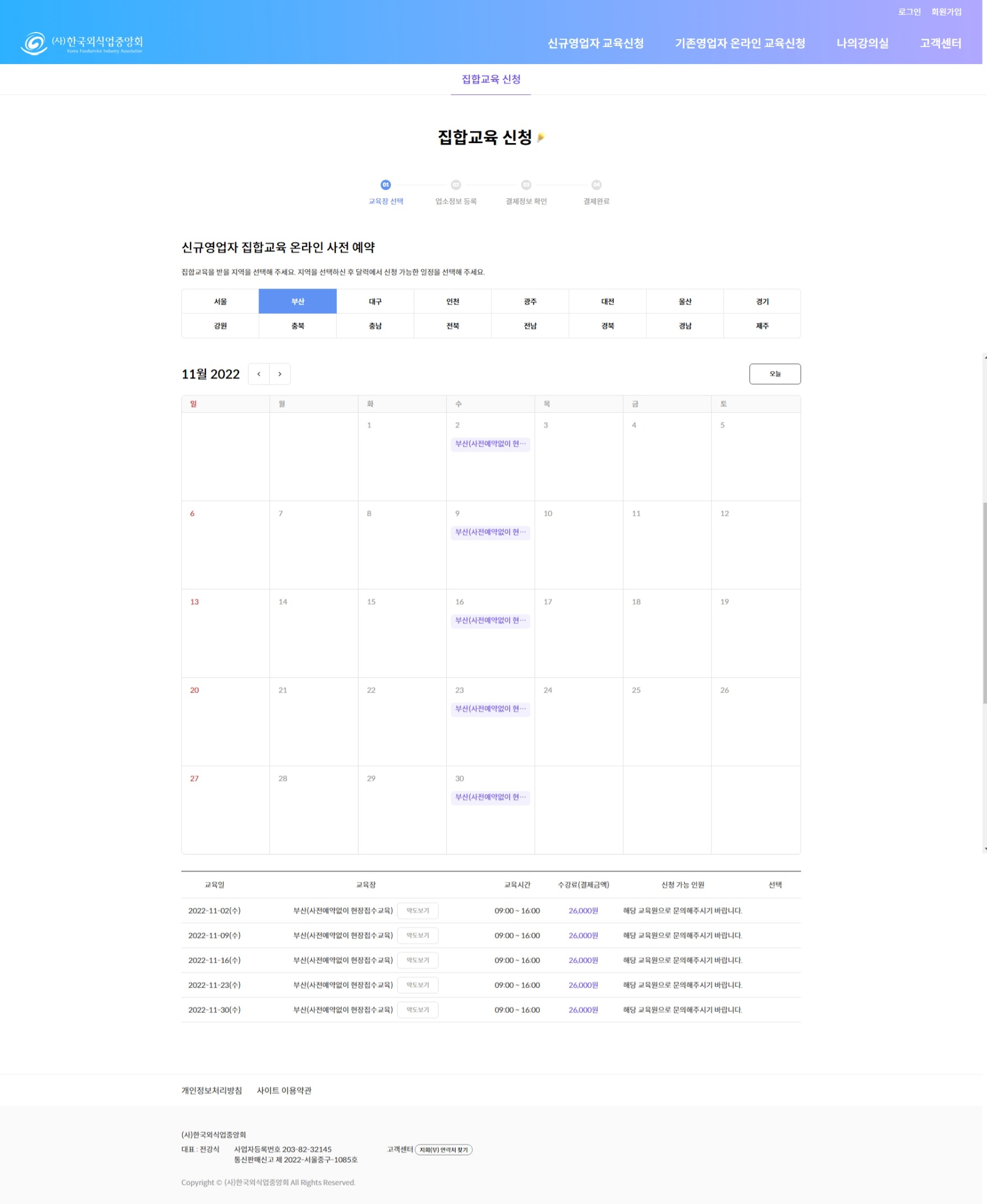987x1204 pixels.
Task: Go to the previous month
Action: click(x=258, y=374)
